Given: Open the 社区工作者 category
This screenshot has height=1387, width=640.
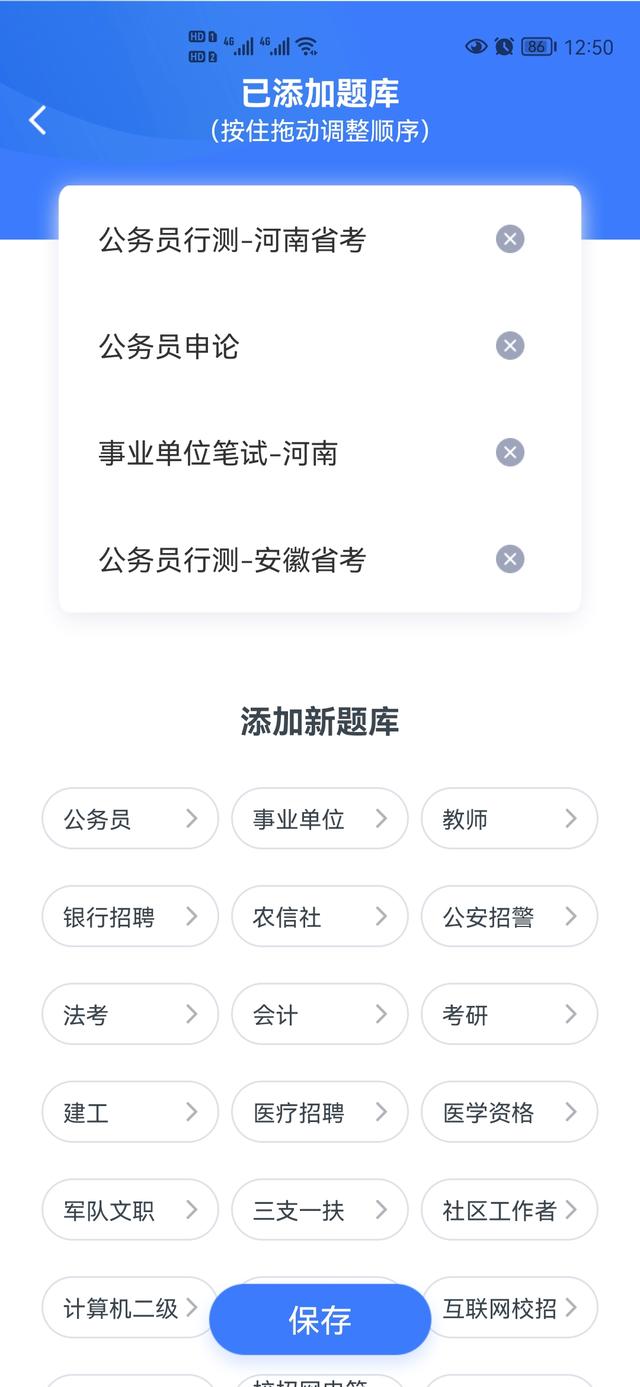Looking at the screenshot, I should (509, 1210).
